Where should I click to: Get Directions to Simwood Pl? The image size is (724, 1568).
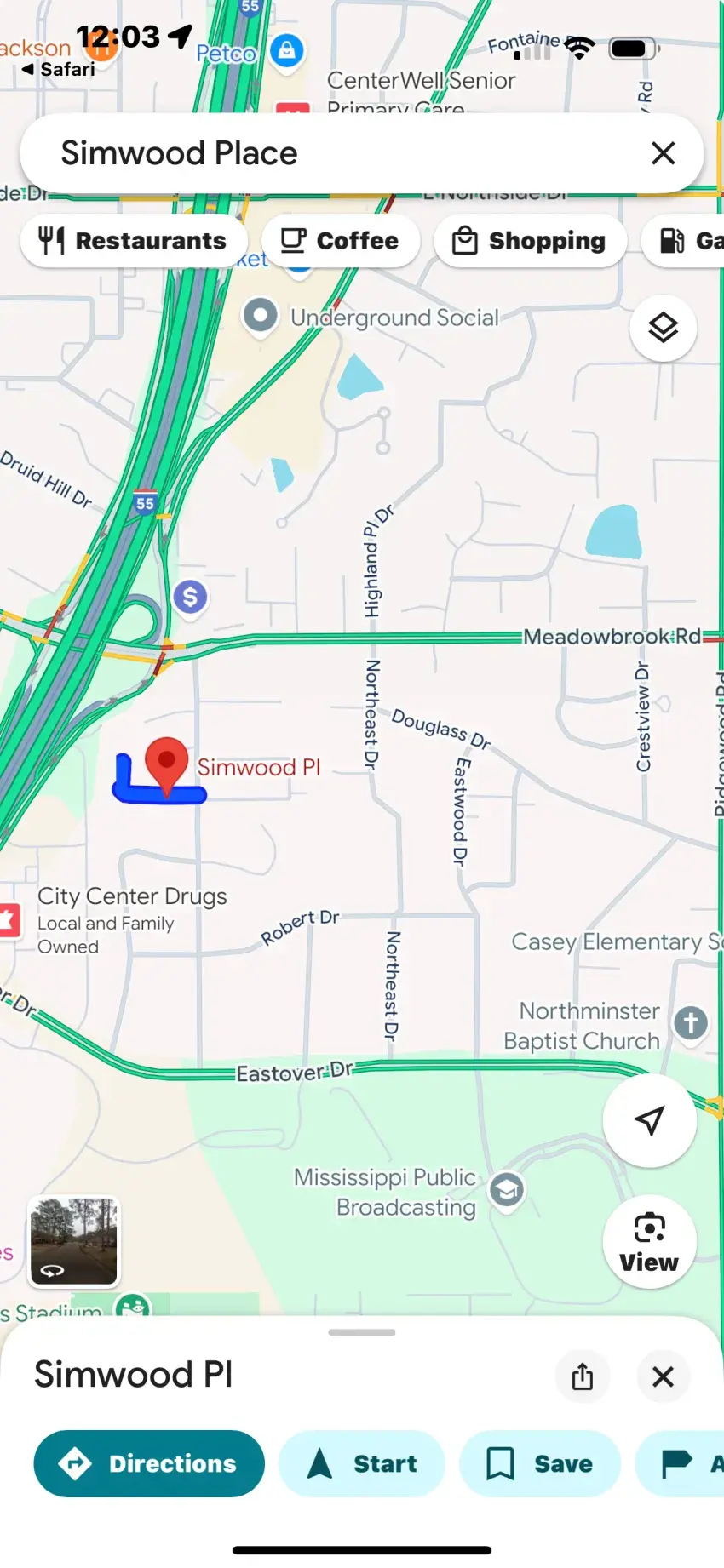149,1463
